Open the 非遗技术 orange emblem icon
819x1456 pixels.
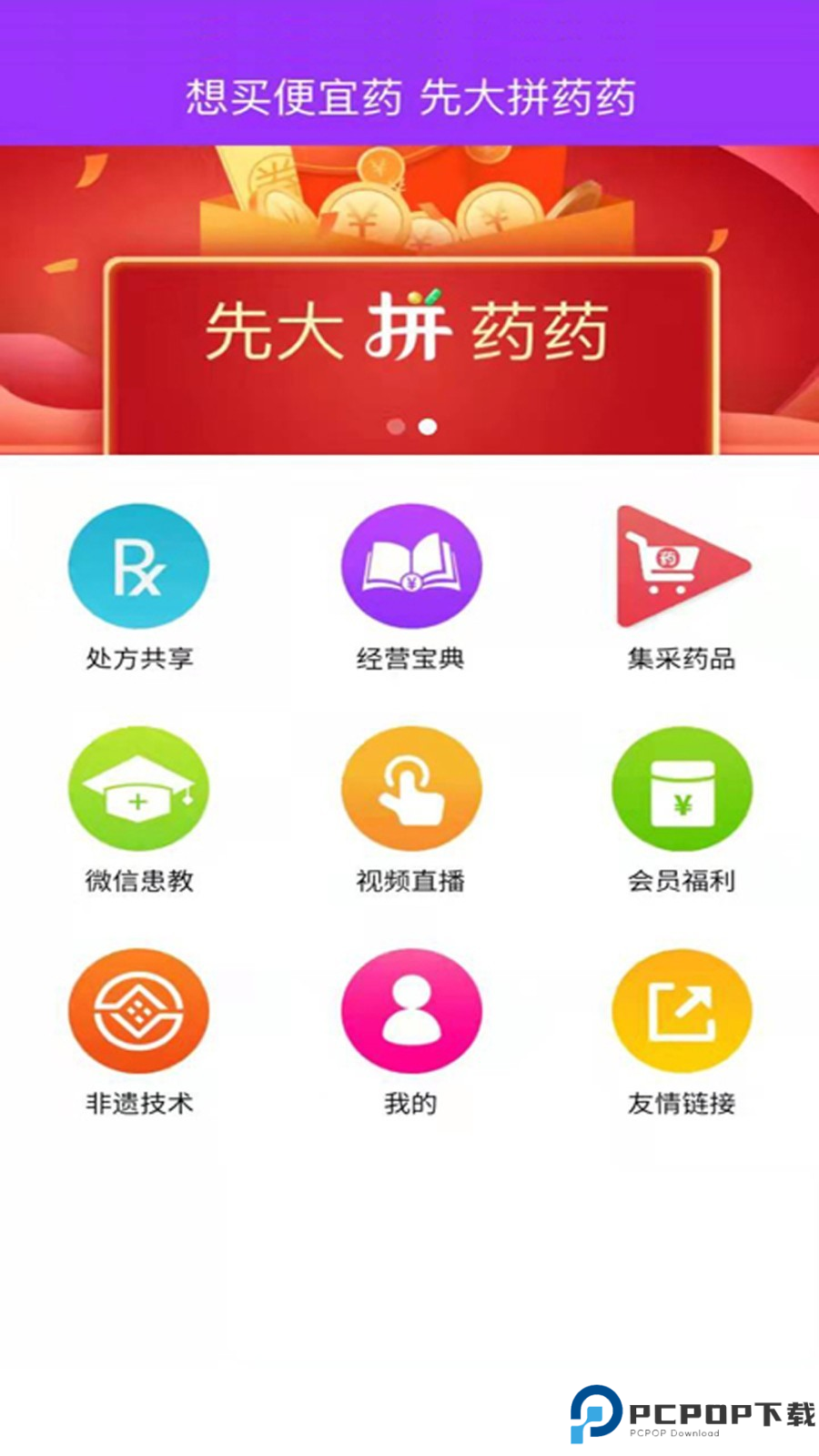tap(138, 1010)
